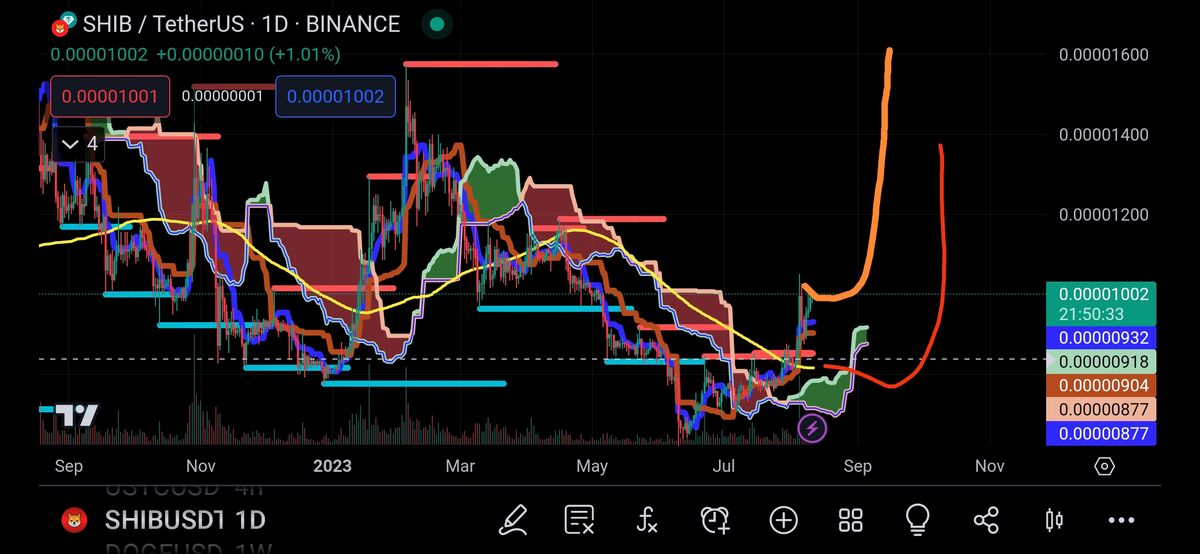Tap the purple lightning event marker

(x=812, y=430)
